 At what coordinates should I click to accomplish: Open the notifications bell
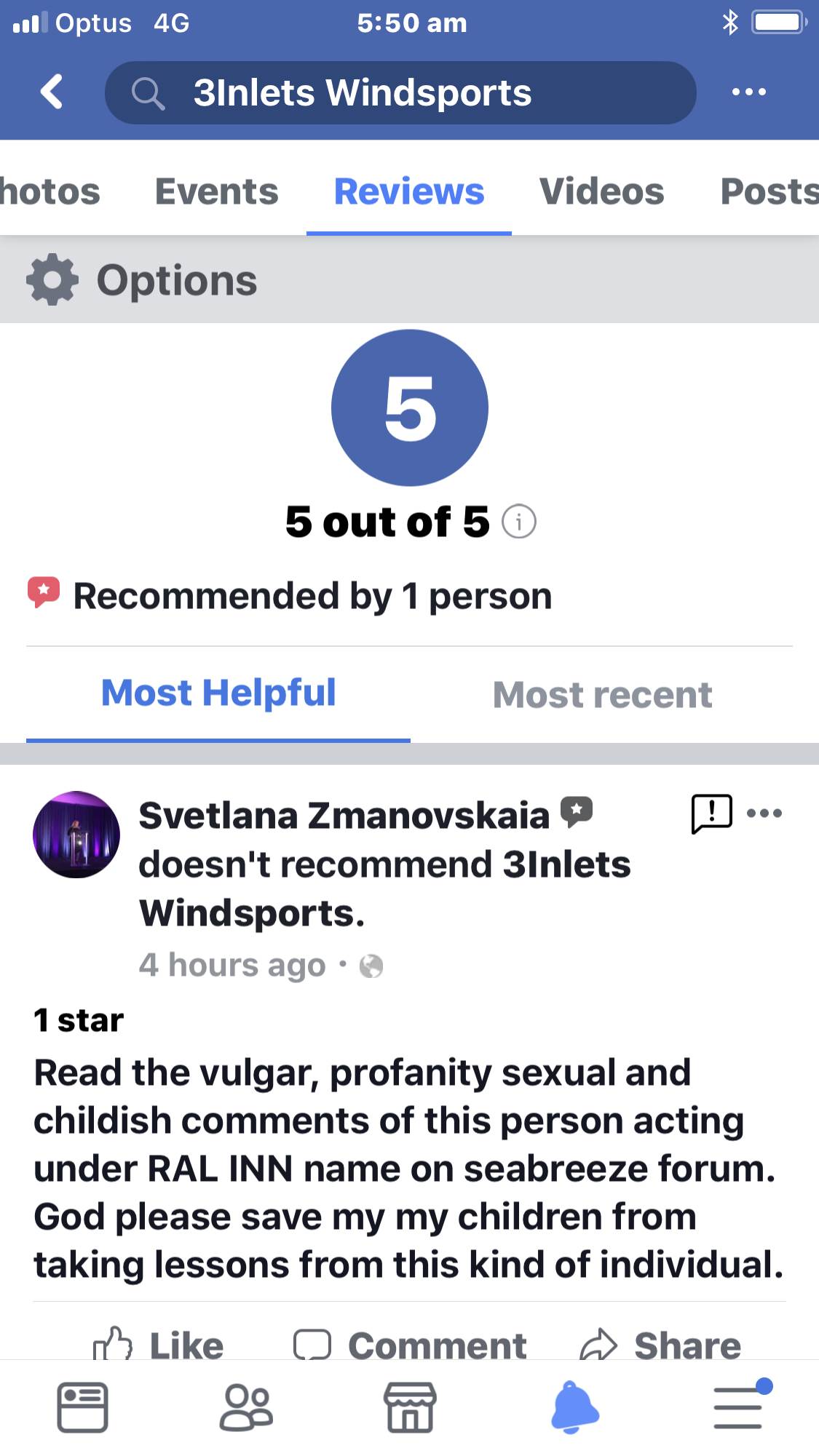pyautogui.click(x=574, y=1407)
